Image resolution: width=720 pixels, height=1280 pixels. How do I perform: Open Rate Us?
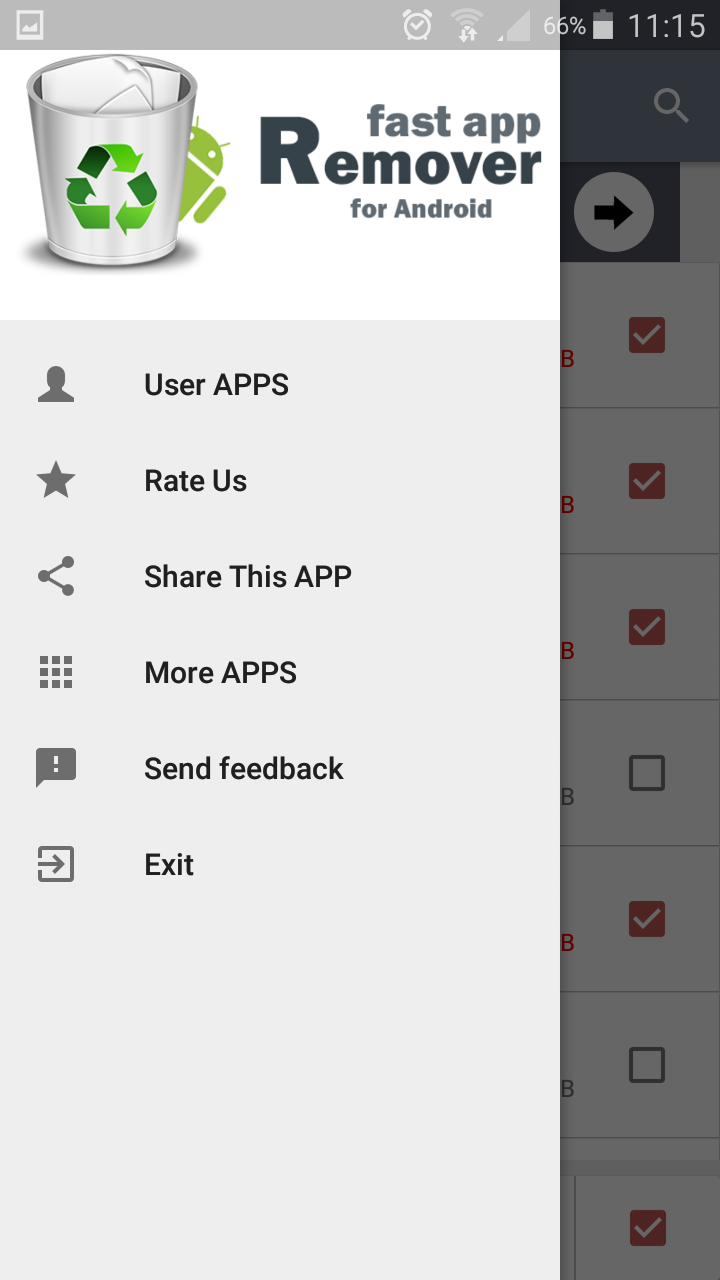click(x=195, y=480)
